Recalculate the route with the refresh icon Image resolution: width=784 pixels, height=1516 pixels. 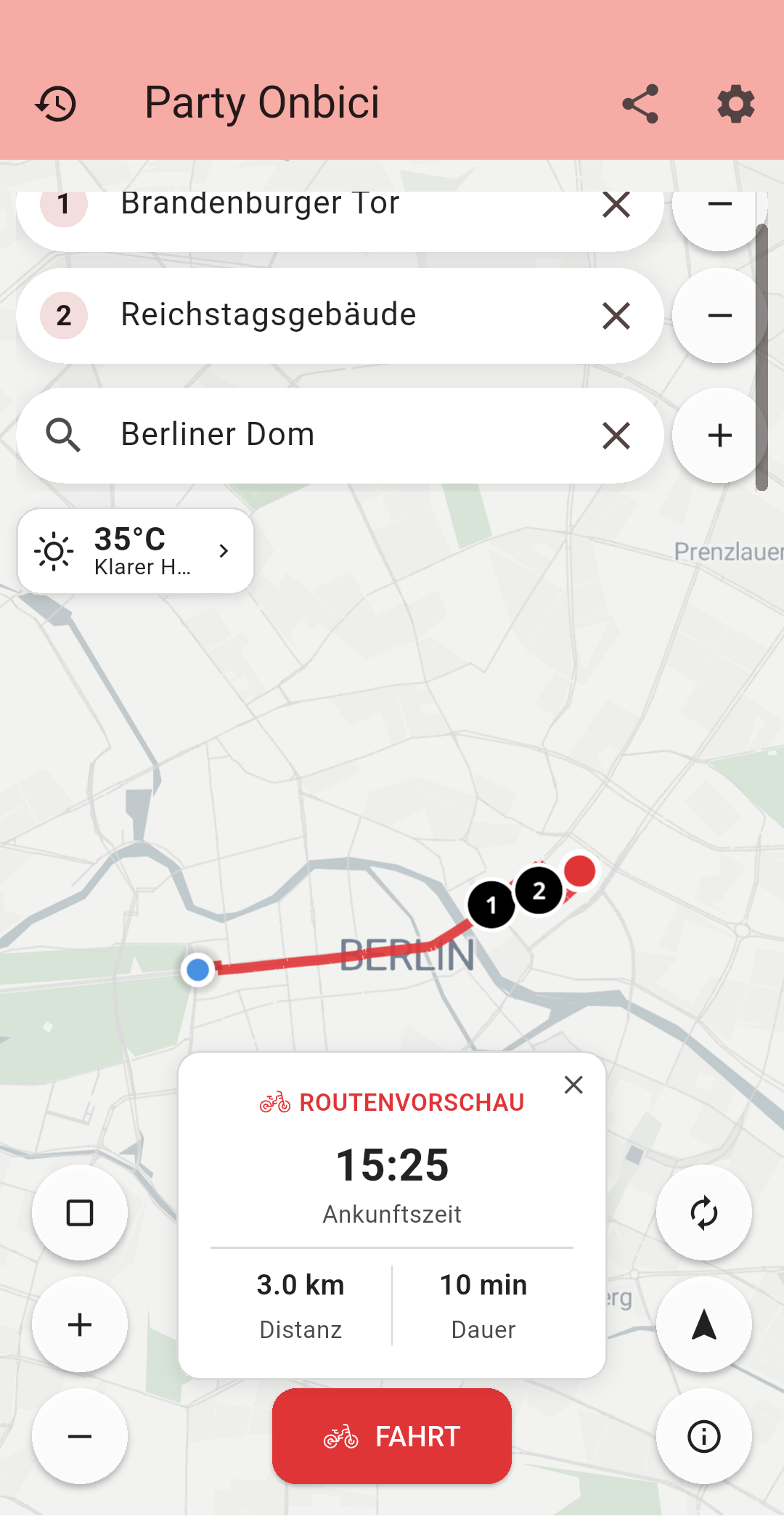(x=703, y=1211)
